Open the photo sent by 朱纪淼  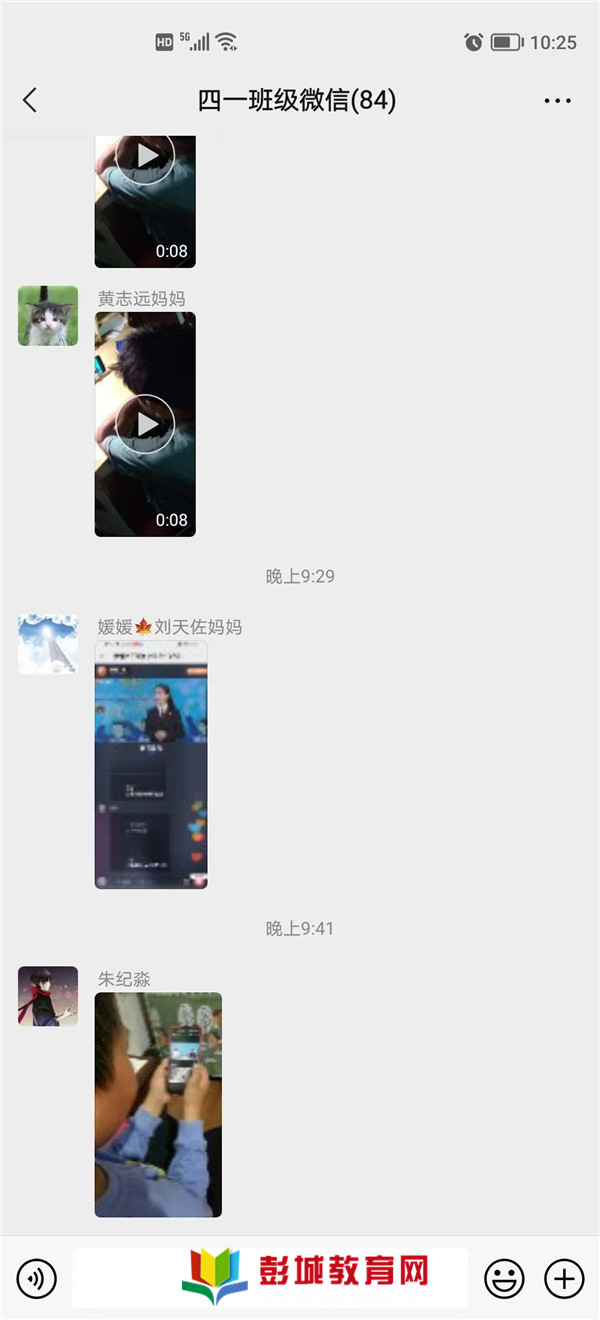coord(158,1104)
